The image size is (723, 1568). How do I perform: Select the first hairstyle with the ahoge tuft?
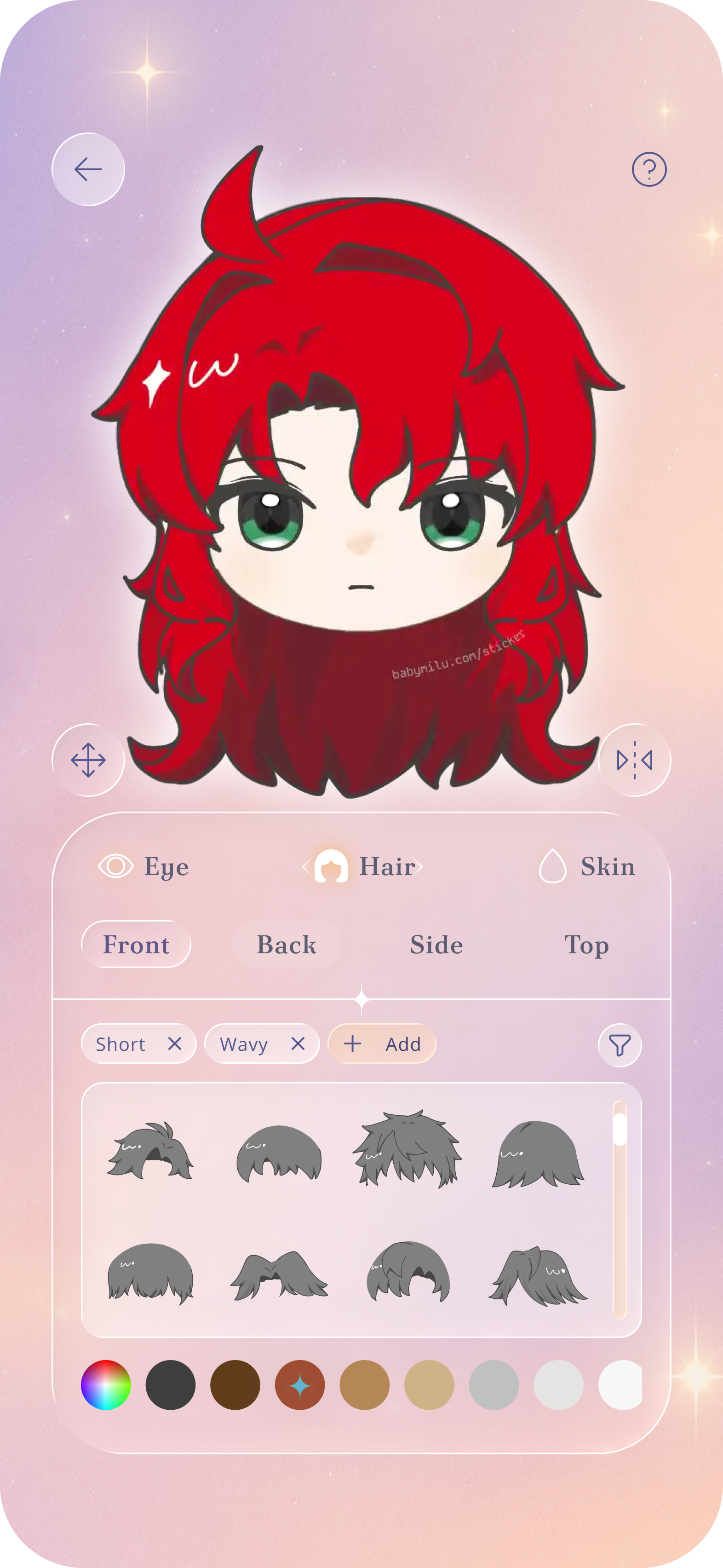point(151,1150)
